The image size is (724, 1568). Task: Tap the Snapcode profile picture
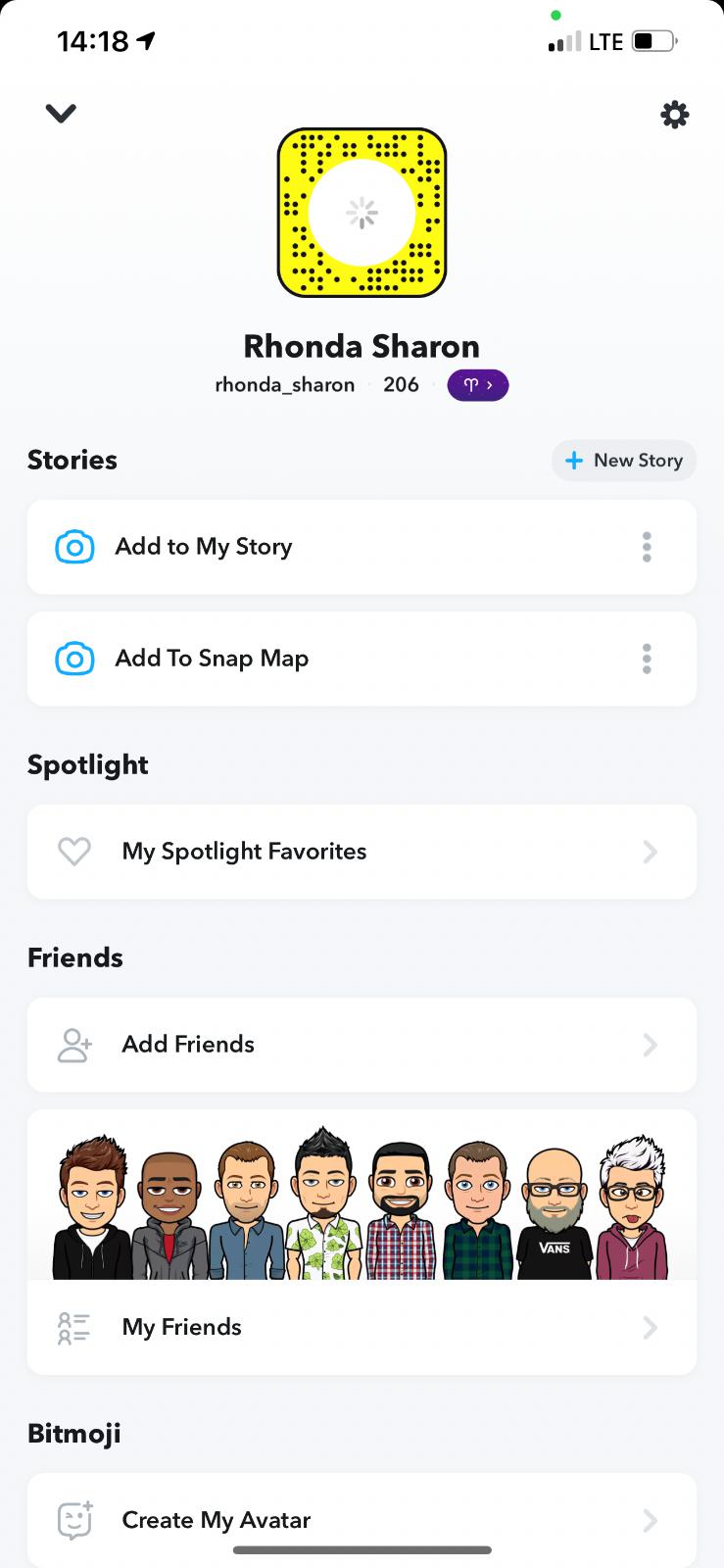coord(362,213)
